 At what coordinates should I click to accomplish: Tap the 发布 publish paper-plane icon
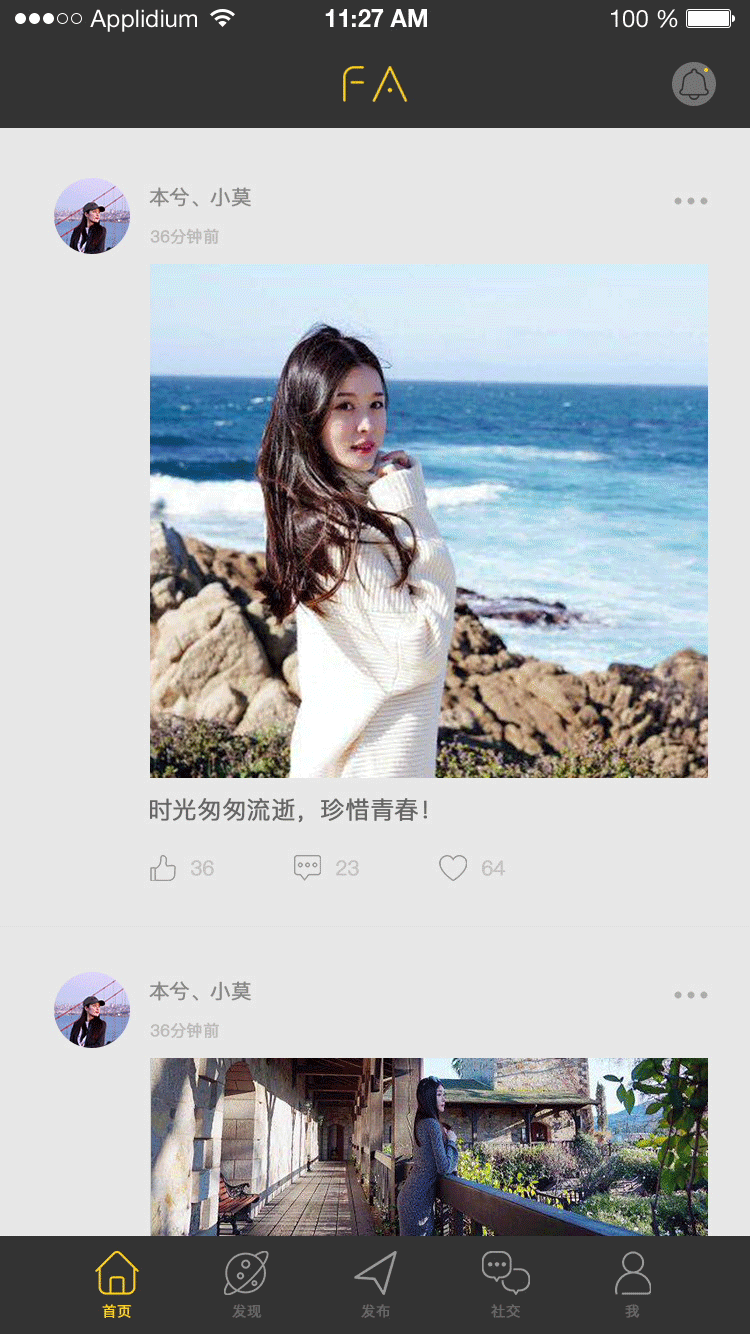[x=375, y=1272]
